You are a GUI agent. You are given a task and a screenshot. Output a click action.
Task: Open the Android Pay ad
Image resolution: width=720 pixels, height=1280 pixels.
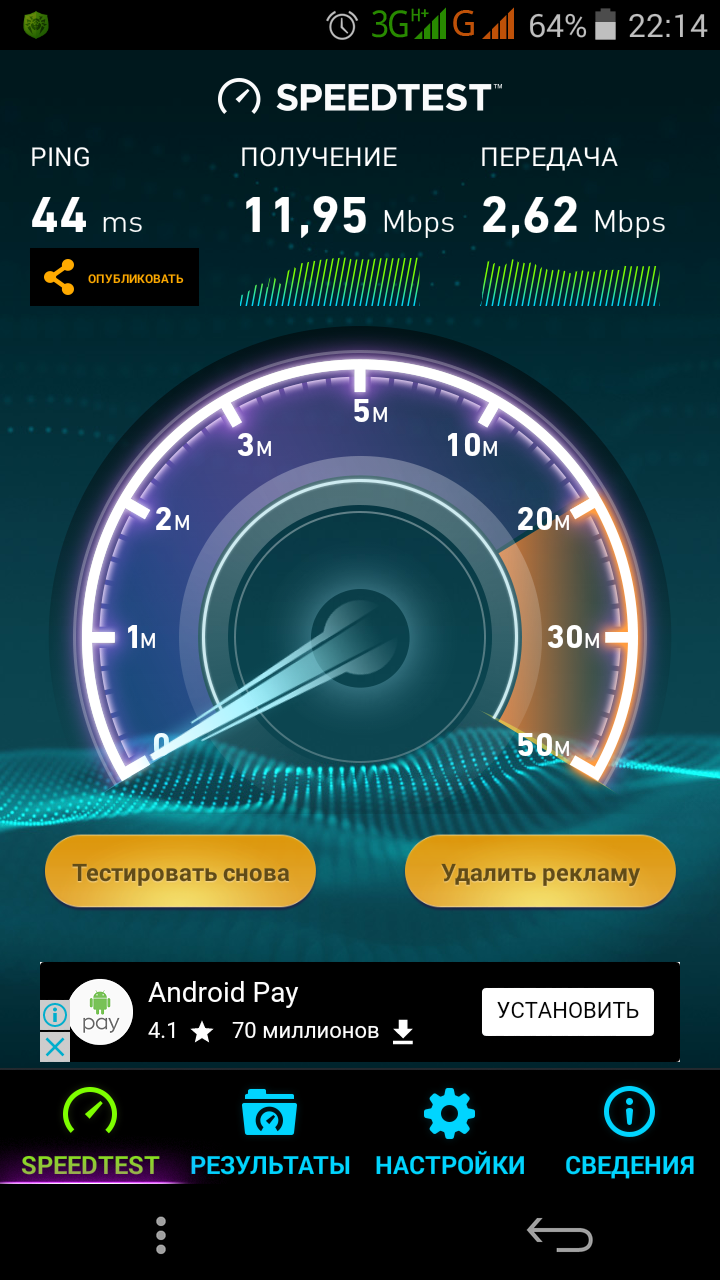coord(280,1011)
